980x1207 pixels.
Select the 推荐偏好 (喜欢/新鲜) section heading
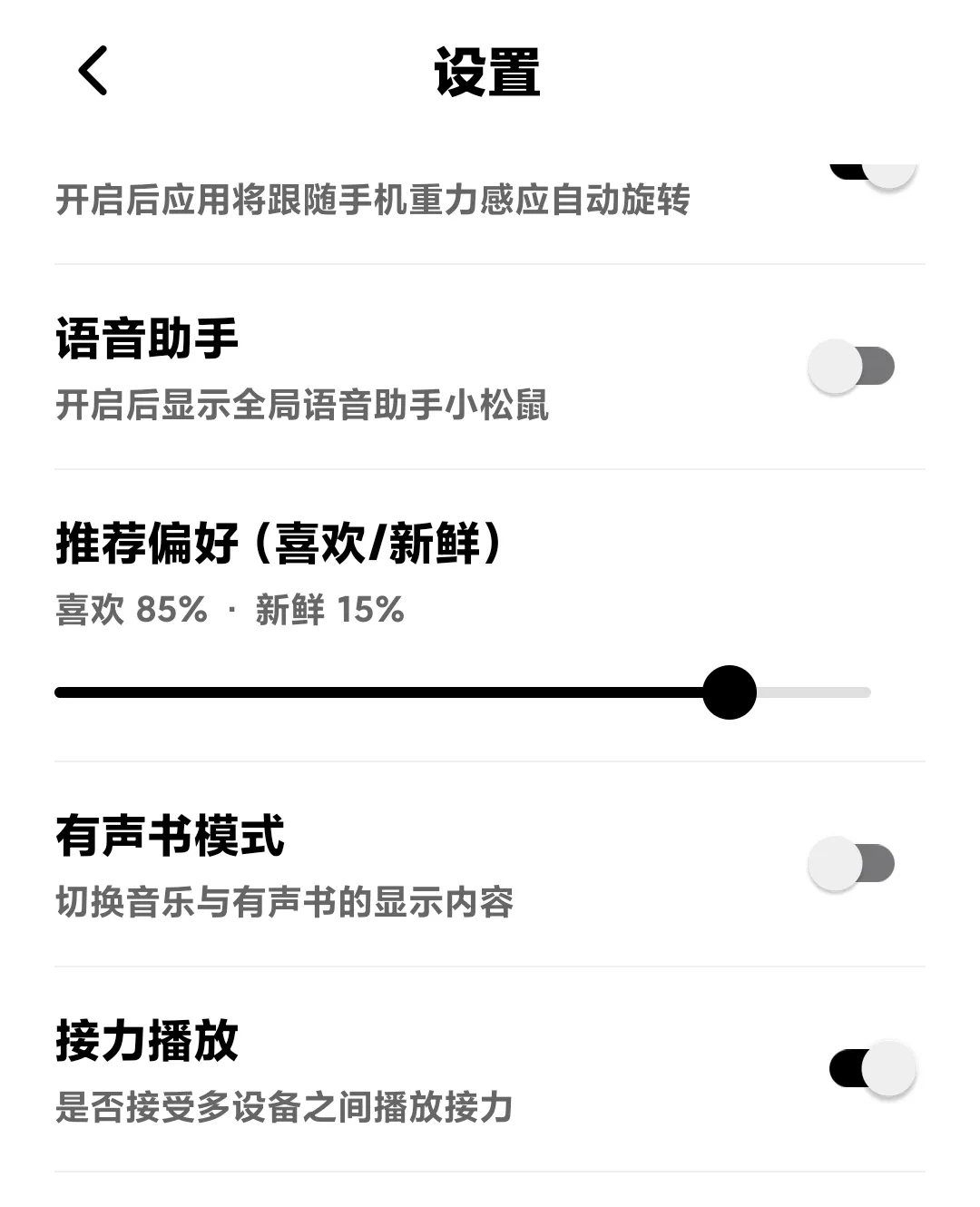pos(281,542)
